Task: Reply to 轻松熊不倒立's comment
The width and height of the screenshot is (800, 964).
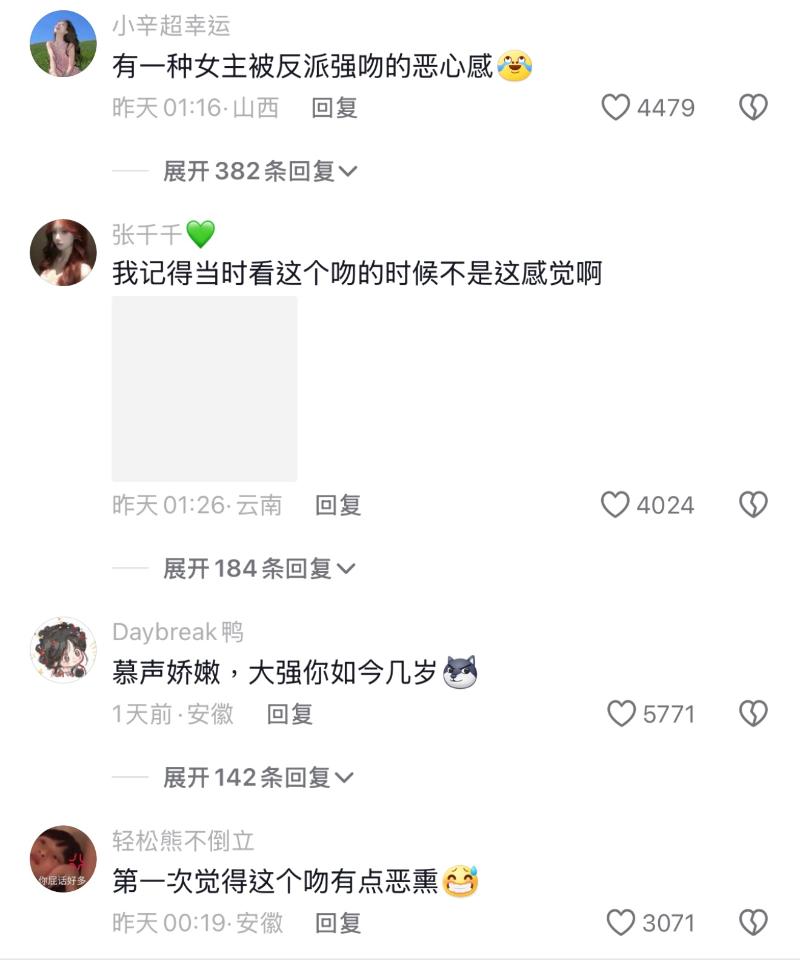Action: click(338, 923)
